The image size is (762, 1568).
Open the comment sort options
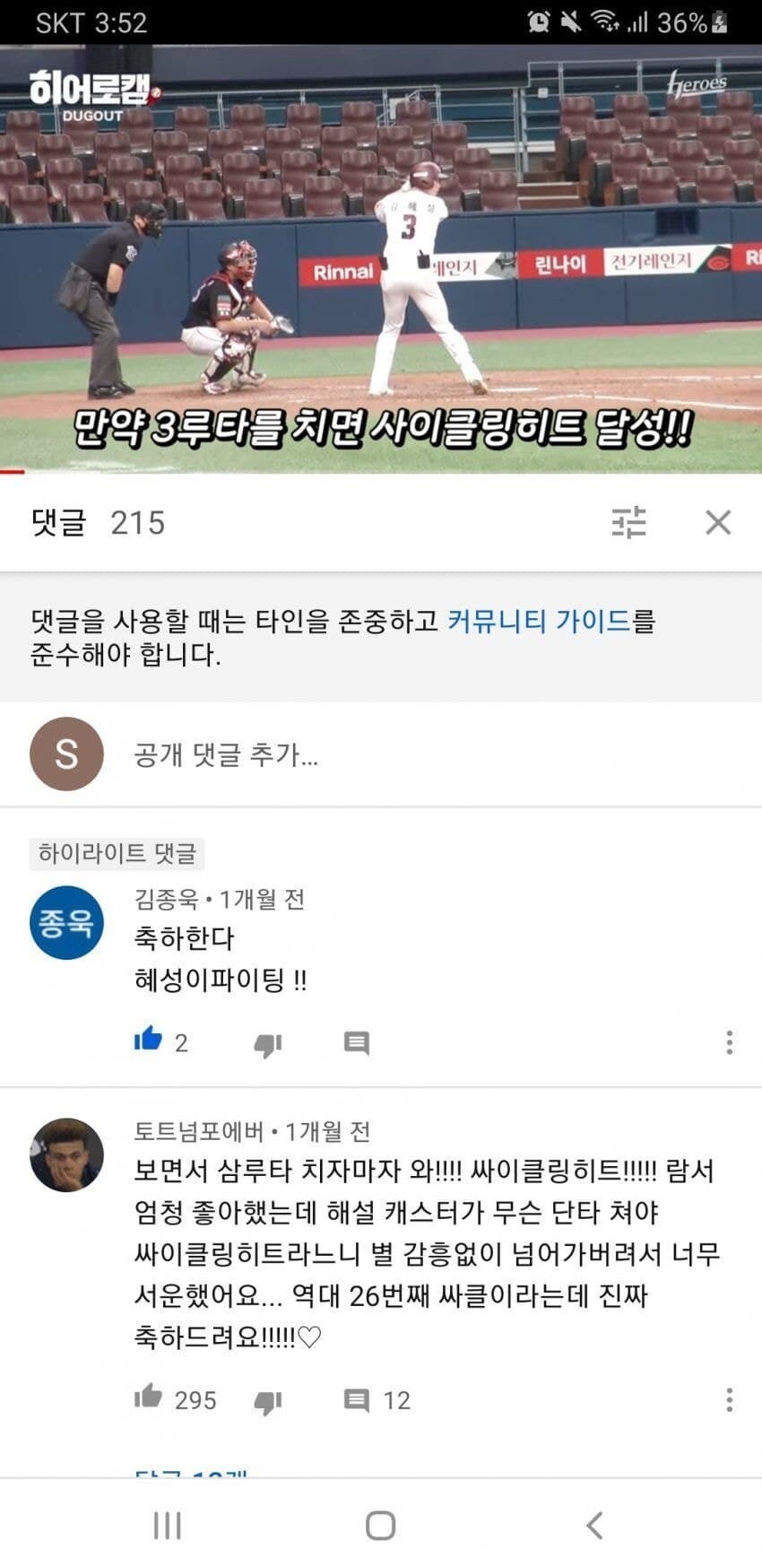pos(628,522)
